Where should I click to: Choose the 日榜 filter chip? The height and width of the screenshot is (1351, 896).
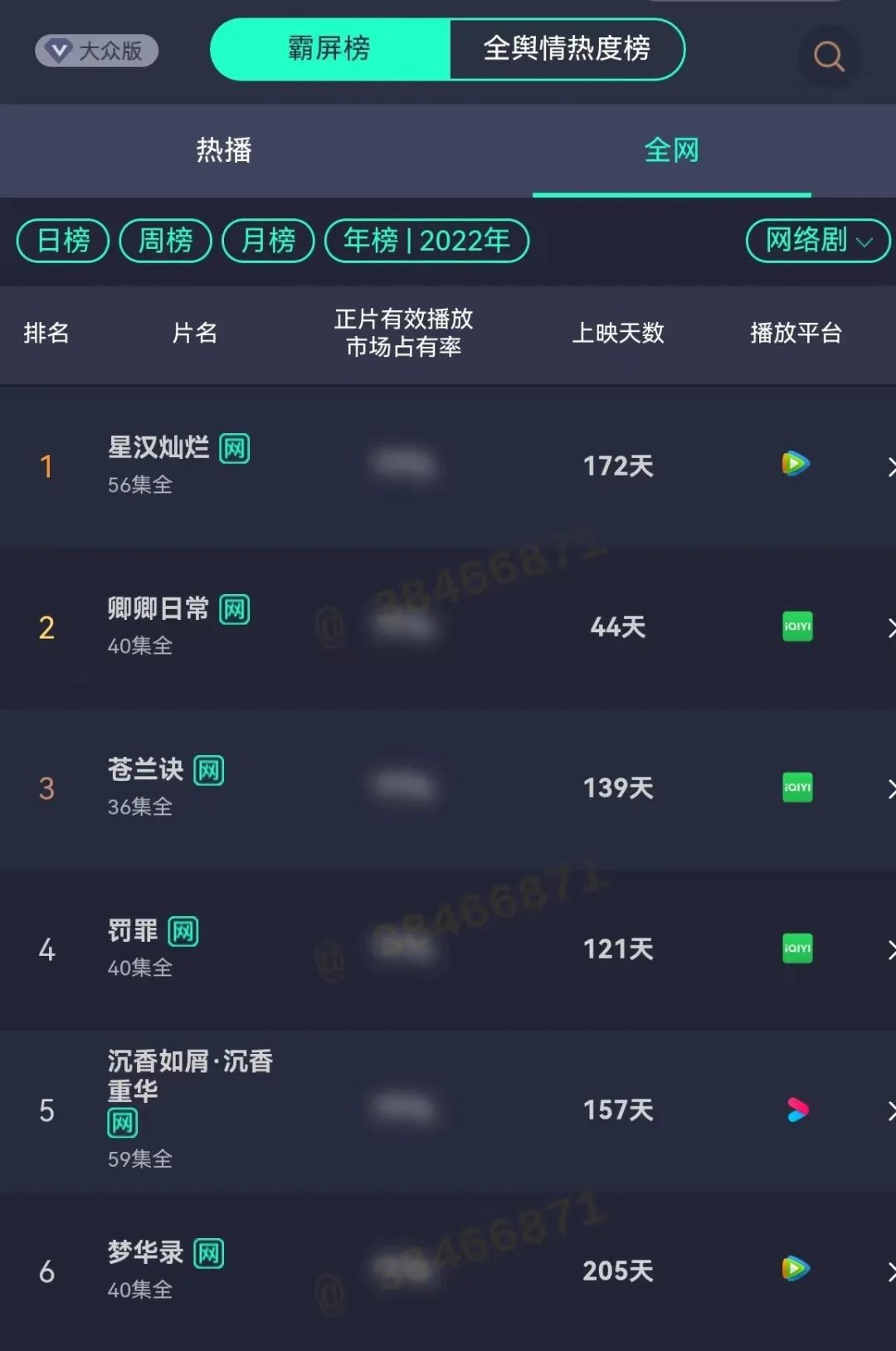63,241
